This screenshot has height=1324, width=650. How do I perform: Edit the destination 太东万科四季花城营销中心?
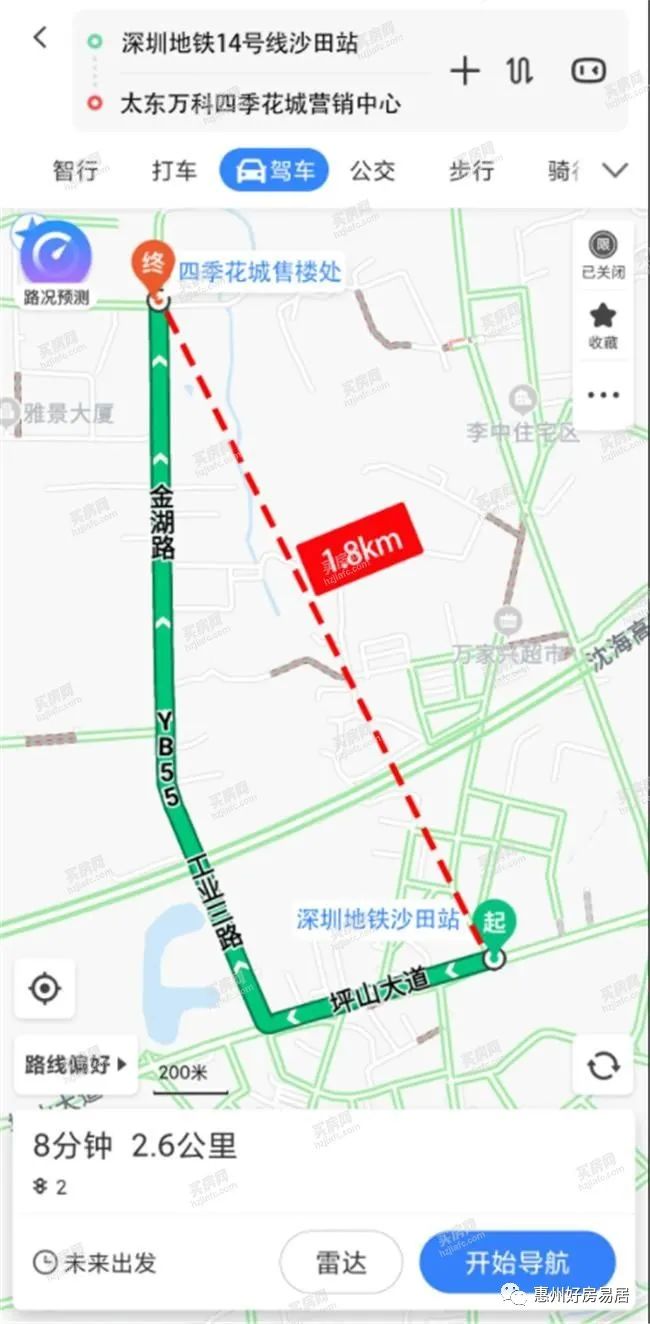[x=260, y=102]
